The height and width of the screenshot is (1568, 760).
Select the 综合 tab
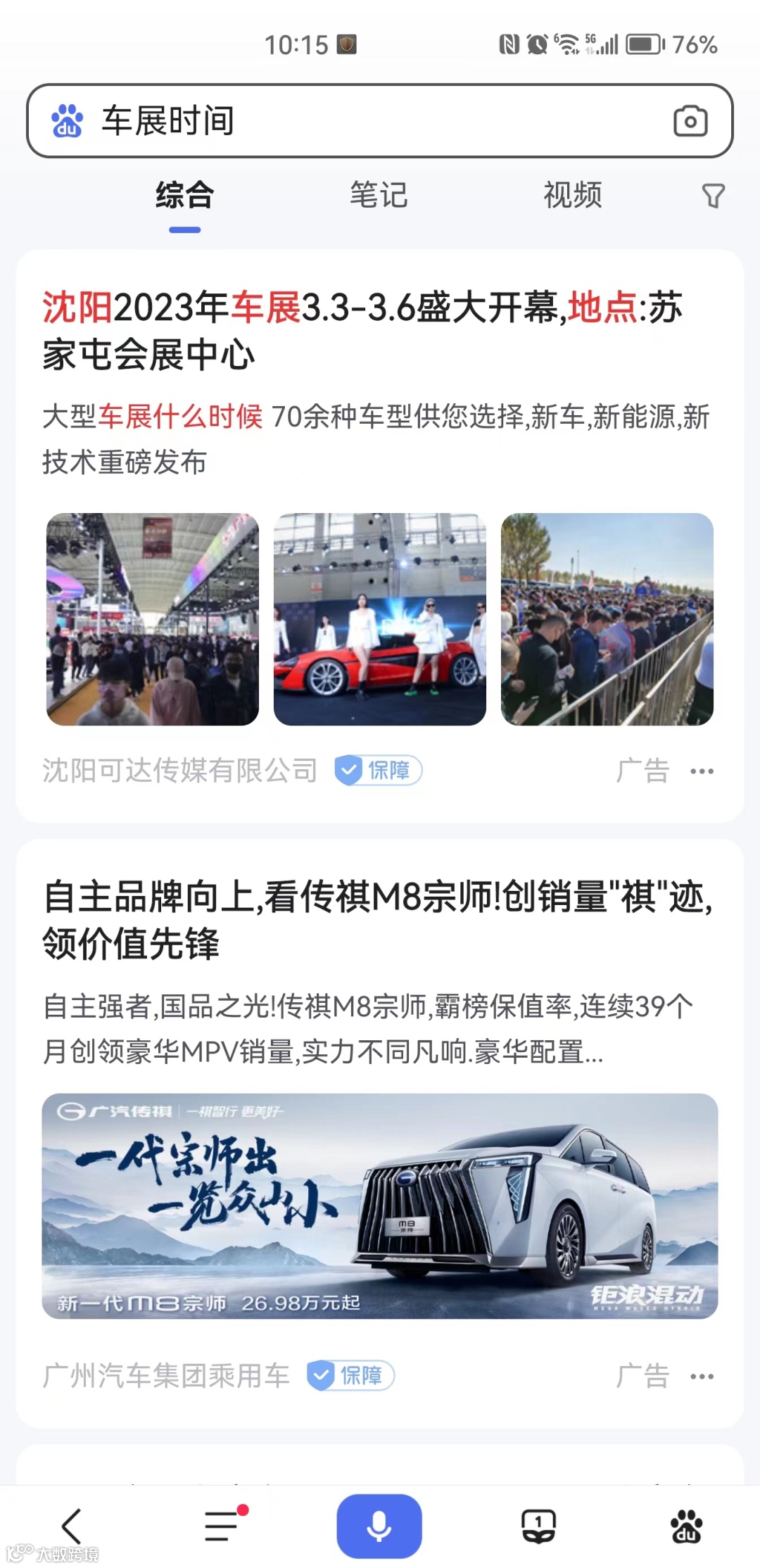click(x=185, y=195)
